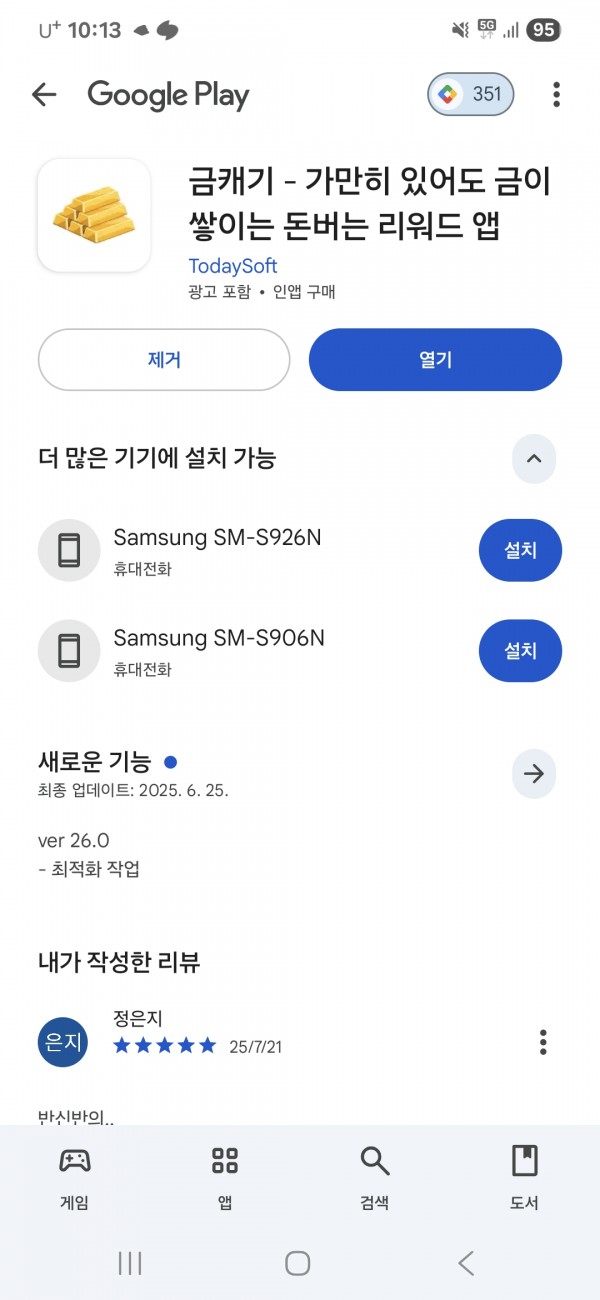Tap the system home button
Viewport: 600px width, 1300px height.
coord(298,1263)
